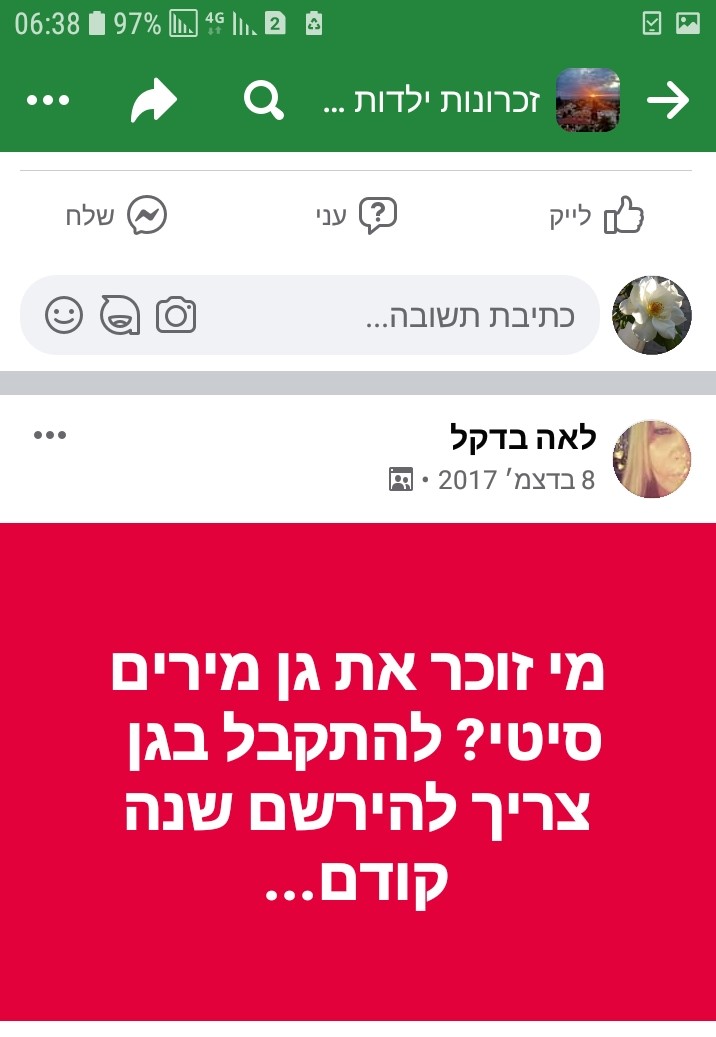
Task: Attach a photo with camera icon
Action: pyautogui.click(x=176, y=315)
